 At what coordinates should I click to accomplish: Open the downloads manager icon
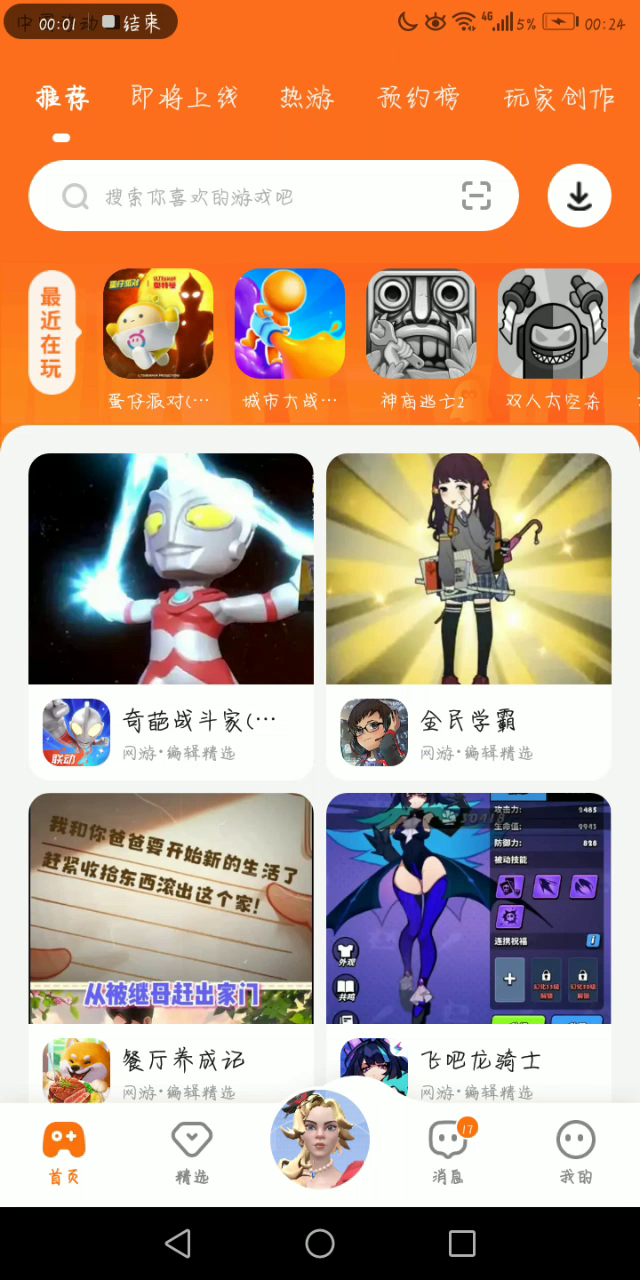coord(579,196)
